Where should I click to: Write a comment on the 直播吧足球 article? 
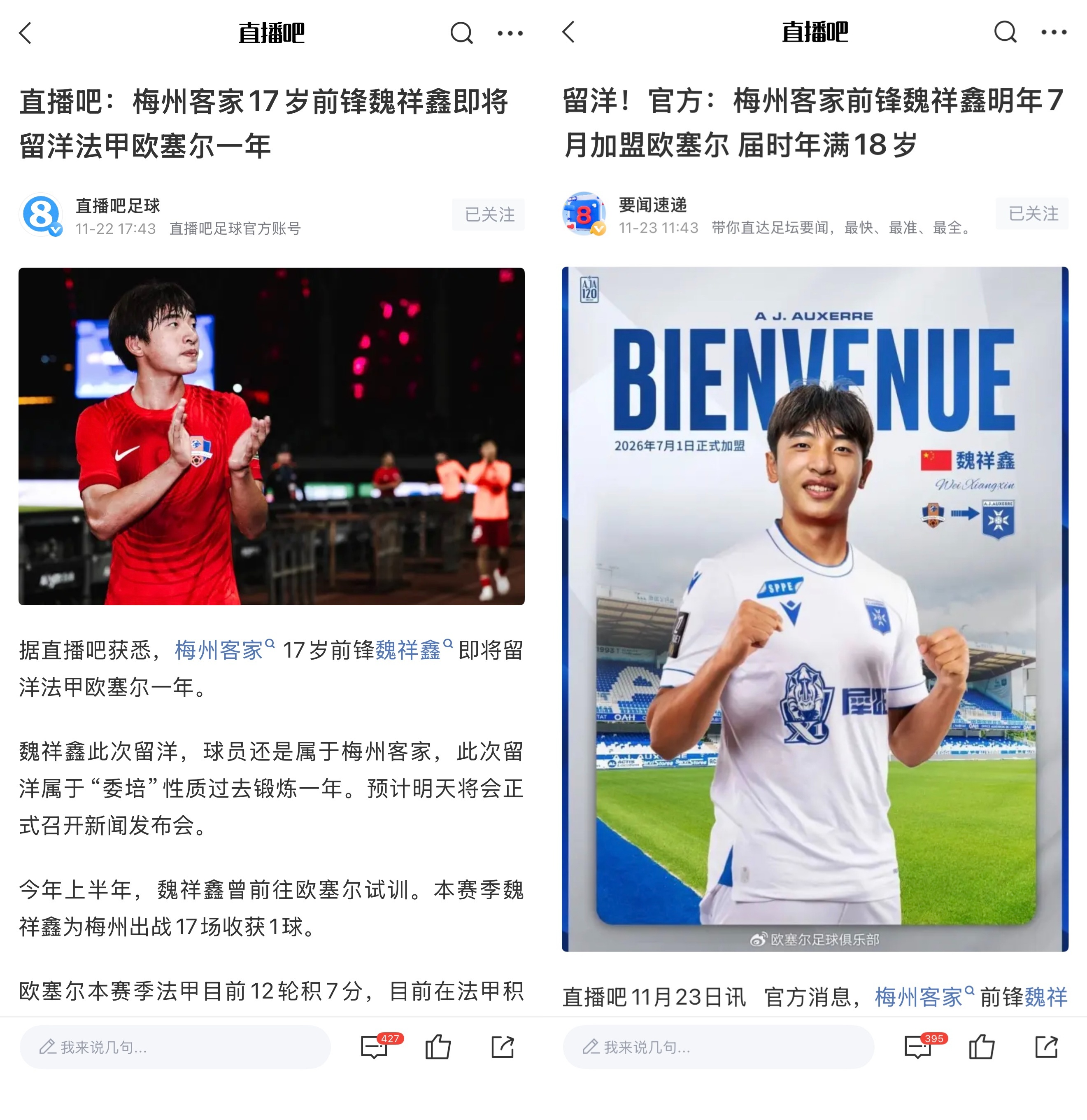tap(175, 1047)
